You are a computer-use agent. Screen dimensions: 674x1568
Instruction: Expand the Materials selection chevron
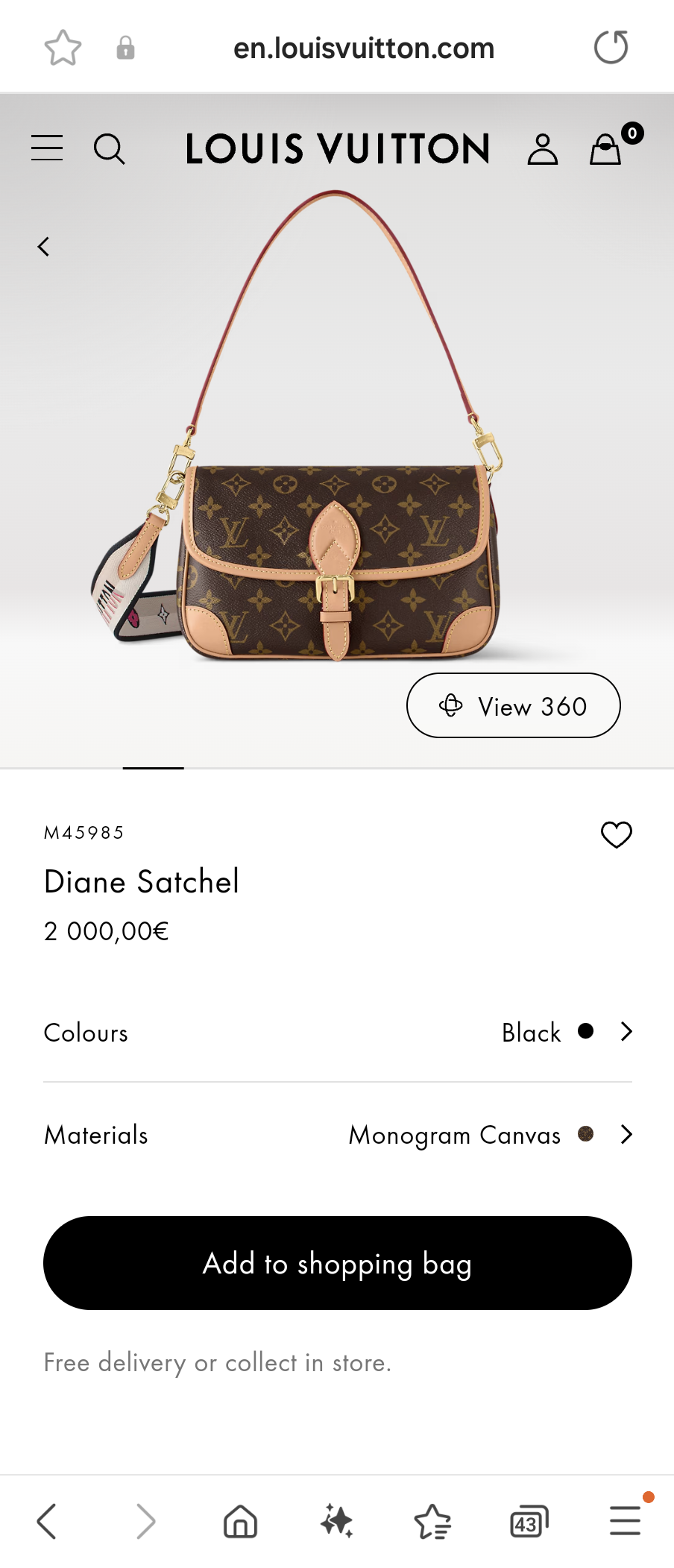click(x=626, y=1134)
